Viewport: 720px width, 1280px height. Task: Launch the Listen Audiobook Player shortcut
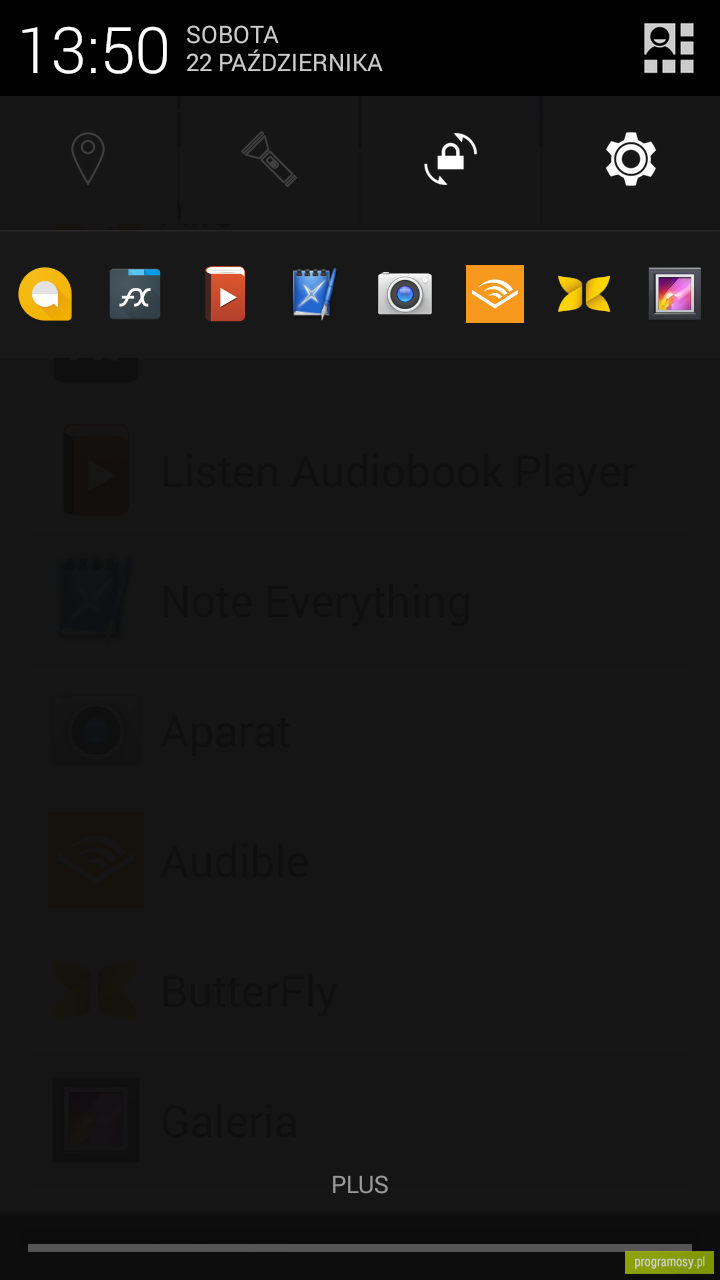click(x=225, y=294)
